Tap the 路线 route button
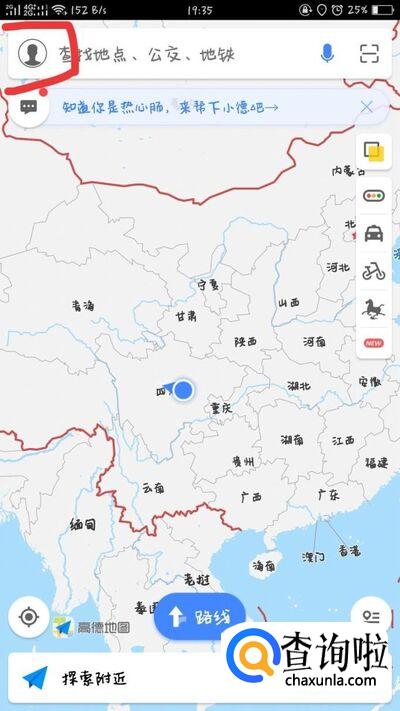The height and width of the screenshot is (711, 400). click(200, 617)
